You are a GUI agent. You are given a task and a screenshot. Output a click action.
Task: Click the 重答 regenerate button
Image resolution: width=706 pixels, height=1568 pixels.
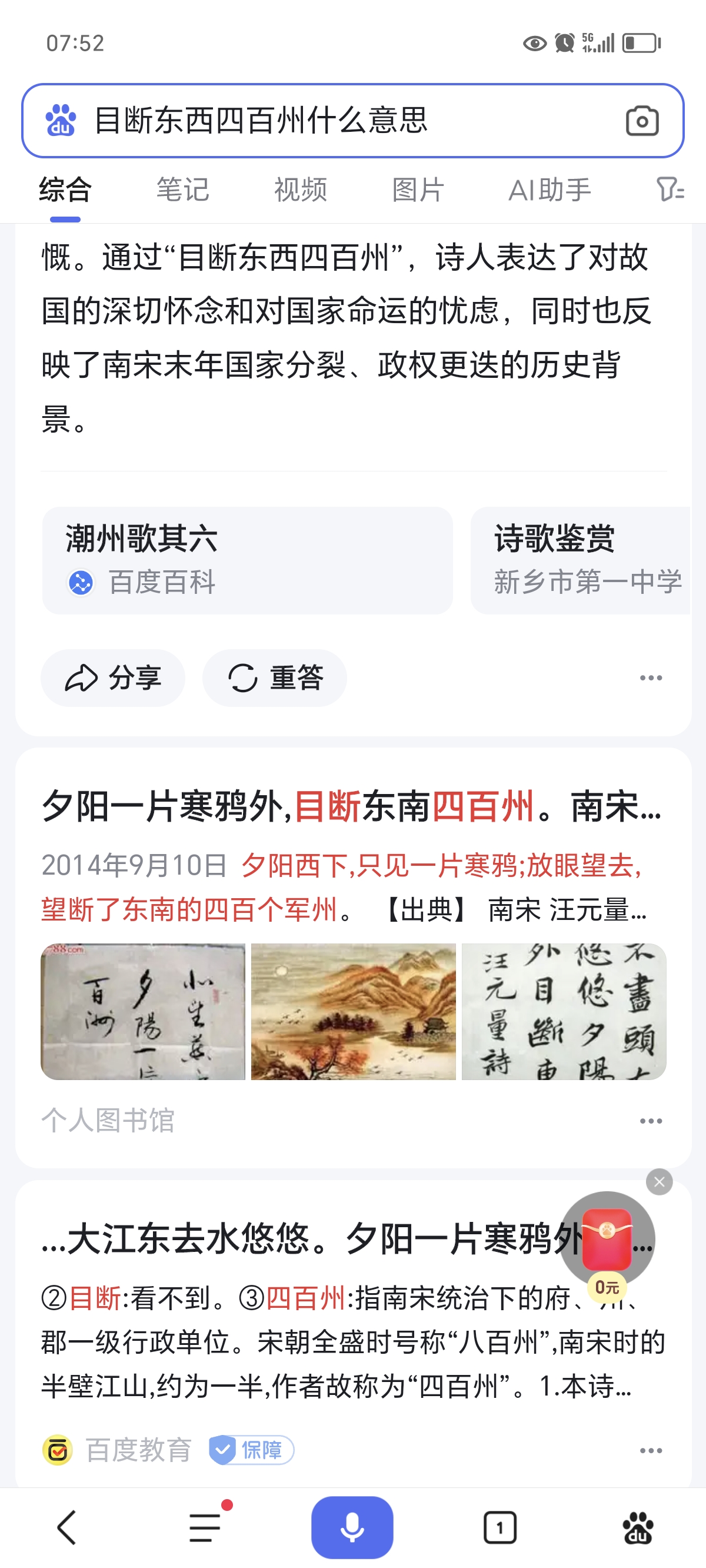point(274,677)
